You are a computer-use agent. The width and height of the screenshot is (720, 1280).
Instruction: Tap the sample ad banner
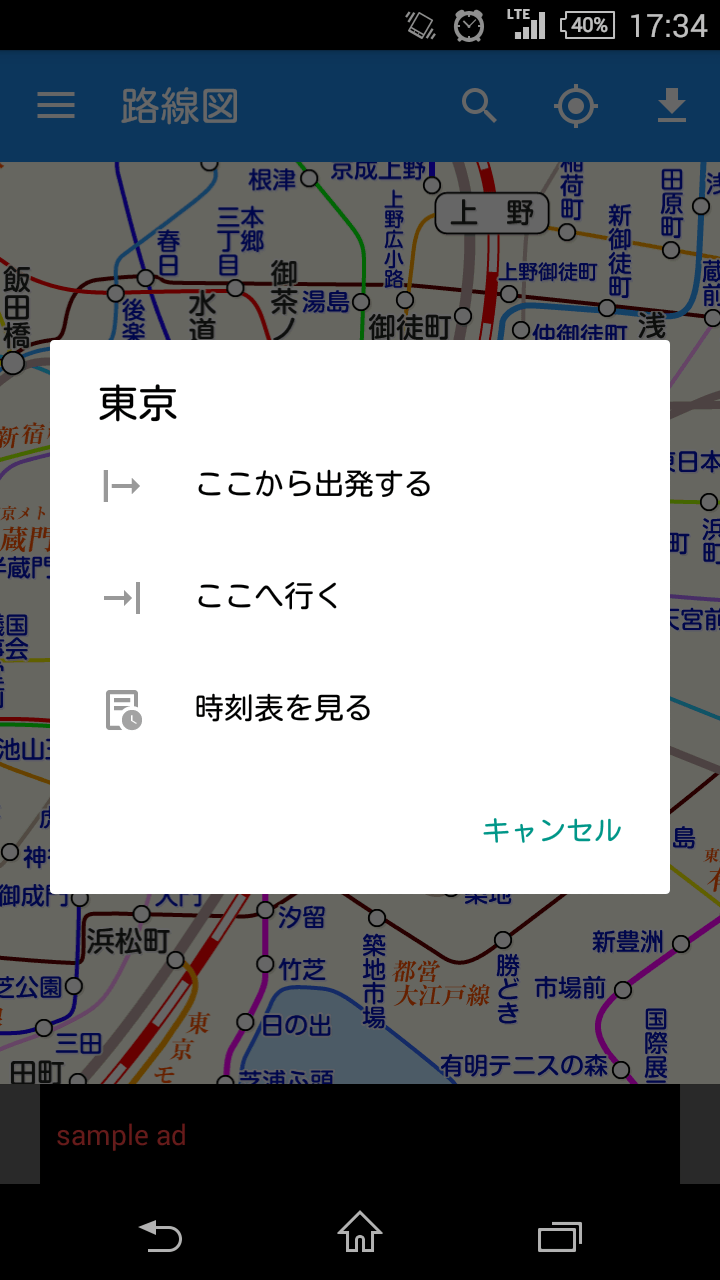(121, 1135)
